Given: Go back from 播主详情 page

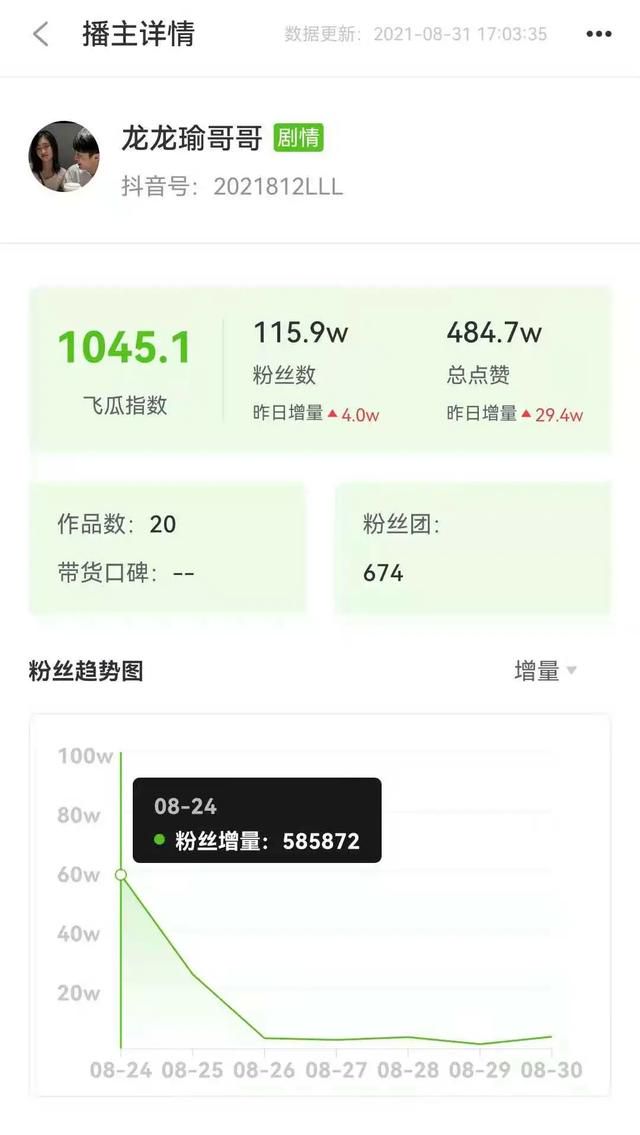Looking at the screenshot, I should point(40,34).
